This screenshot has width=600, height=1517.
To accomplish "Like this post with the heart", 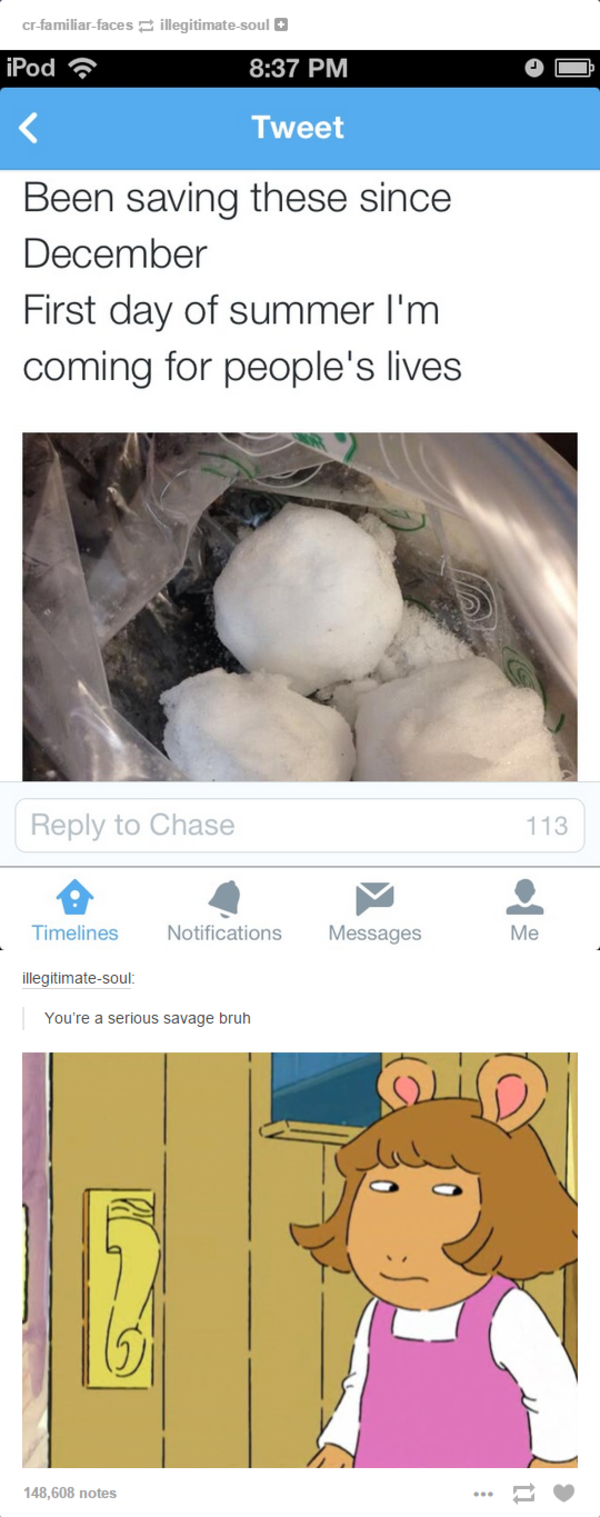I will (x=564, y=1493).
